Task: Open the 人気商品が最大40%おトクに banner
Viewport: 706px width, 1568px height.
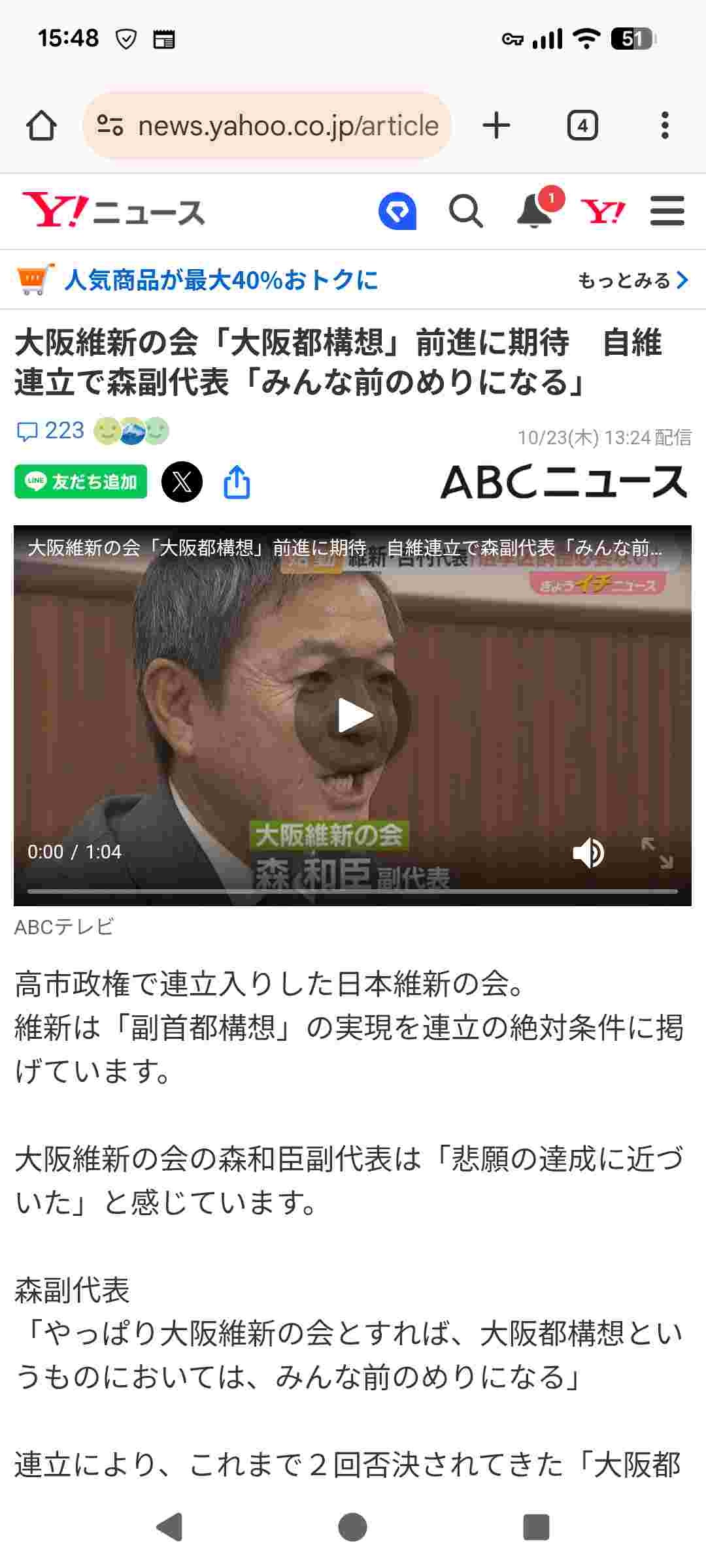Action: [221, 280]
